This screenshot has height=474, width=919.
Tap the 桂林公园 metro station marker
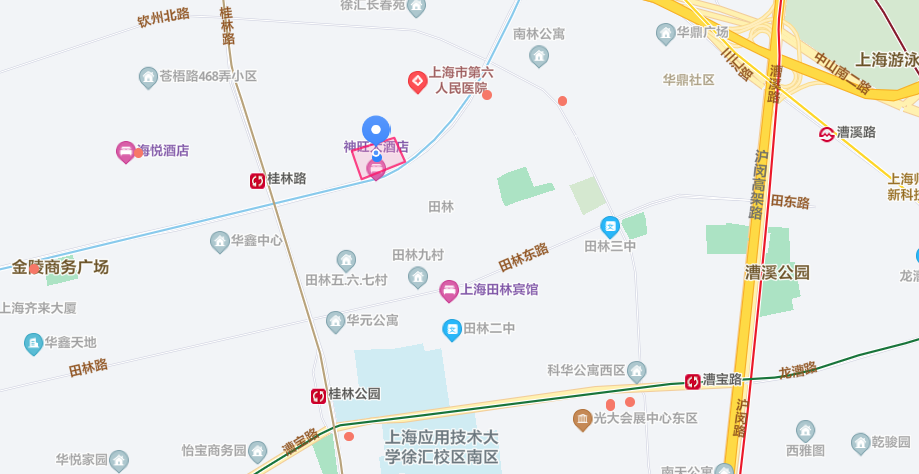click(318, 396)
